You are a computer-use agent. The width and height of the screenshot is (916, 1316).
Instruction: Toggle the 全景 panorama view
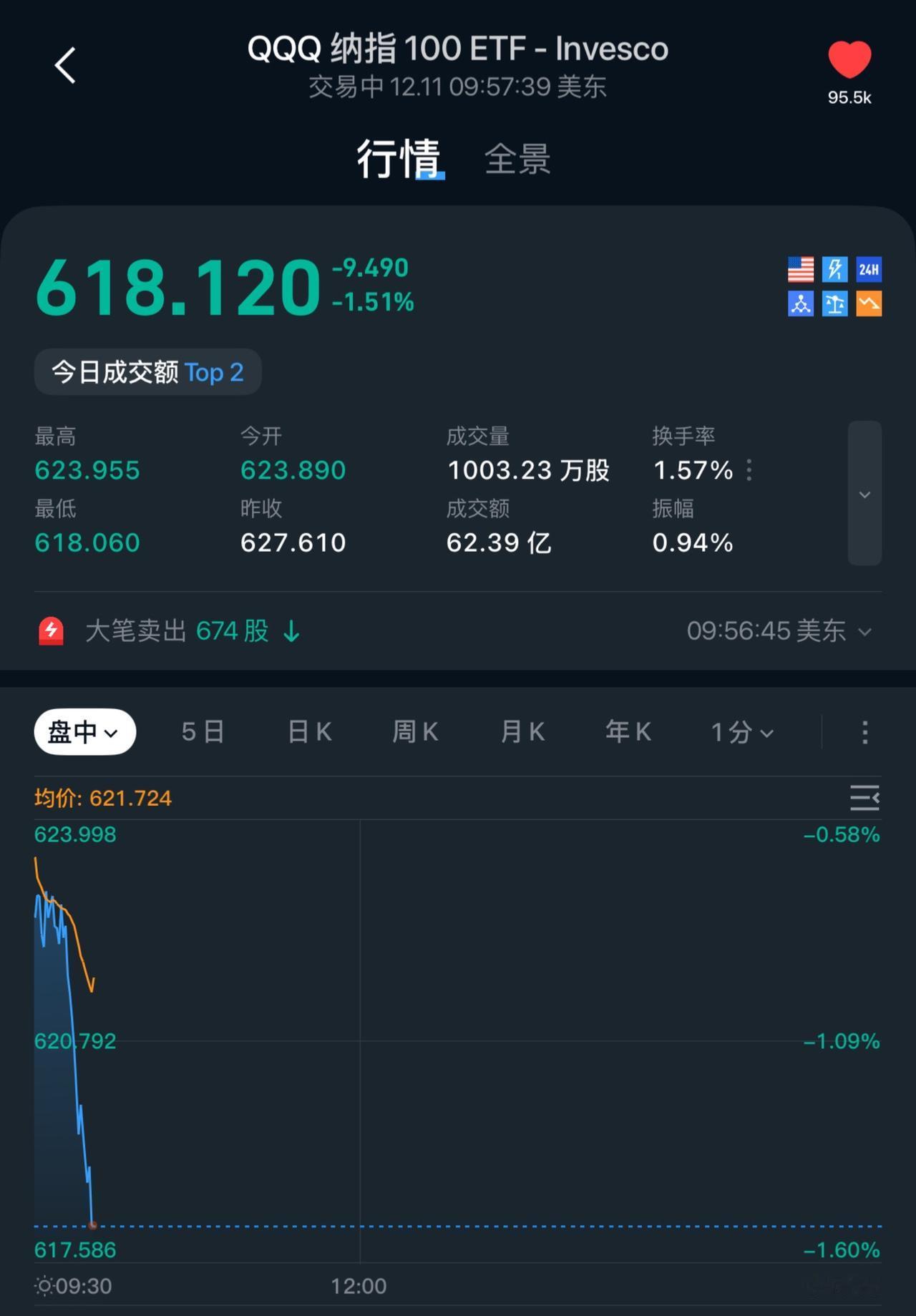click(x=517, y=159)
